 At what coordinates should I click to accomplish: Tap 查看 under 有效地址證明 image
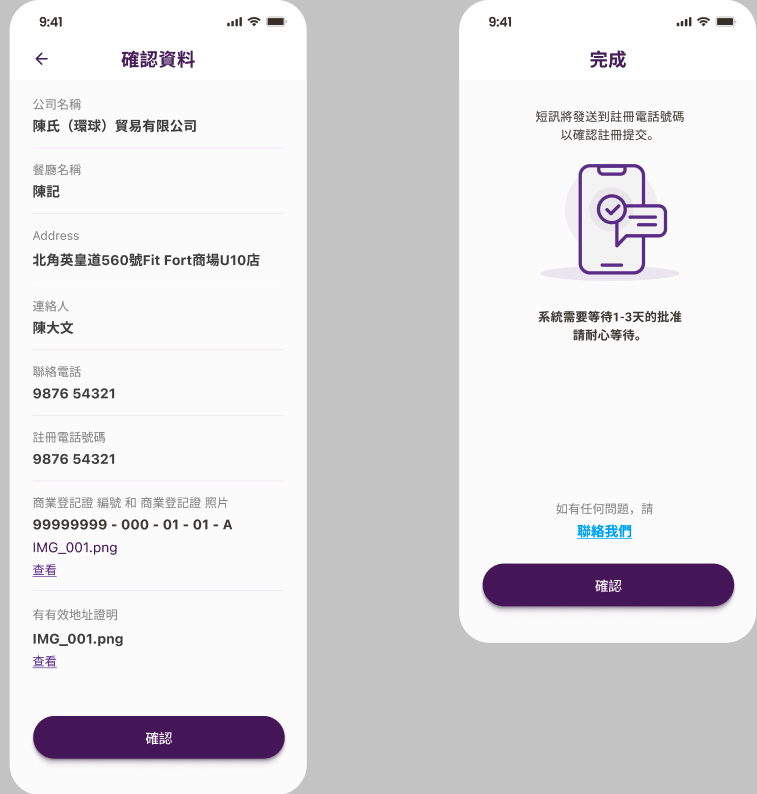point(45,662)
